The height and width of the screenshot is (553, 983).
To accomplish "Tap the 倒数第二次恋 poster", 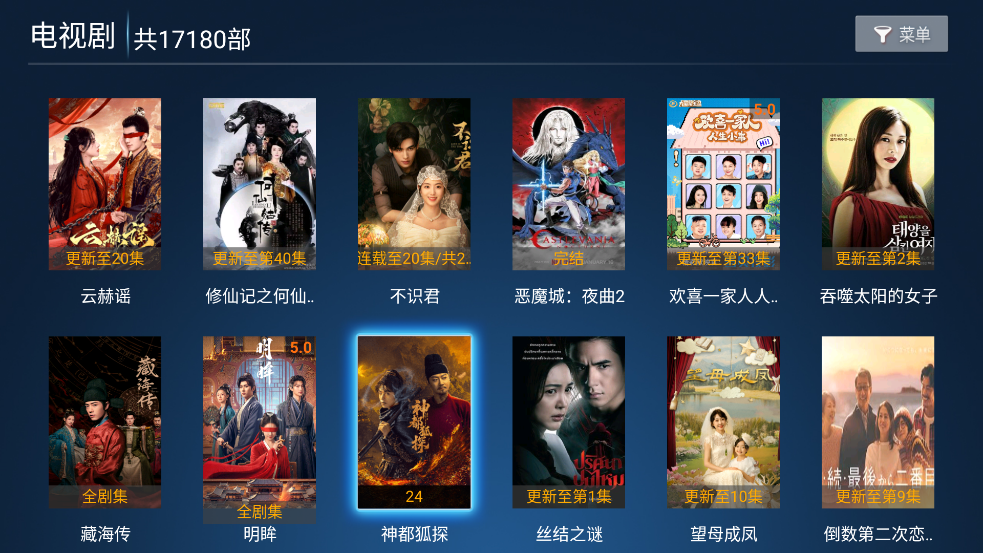I will (877, 422).
